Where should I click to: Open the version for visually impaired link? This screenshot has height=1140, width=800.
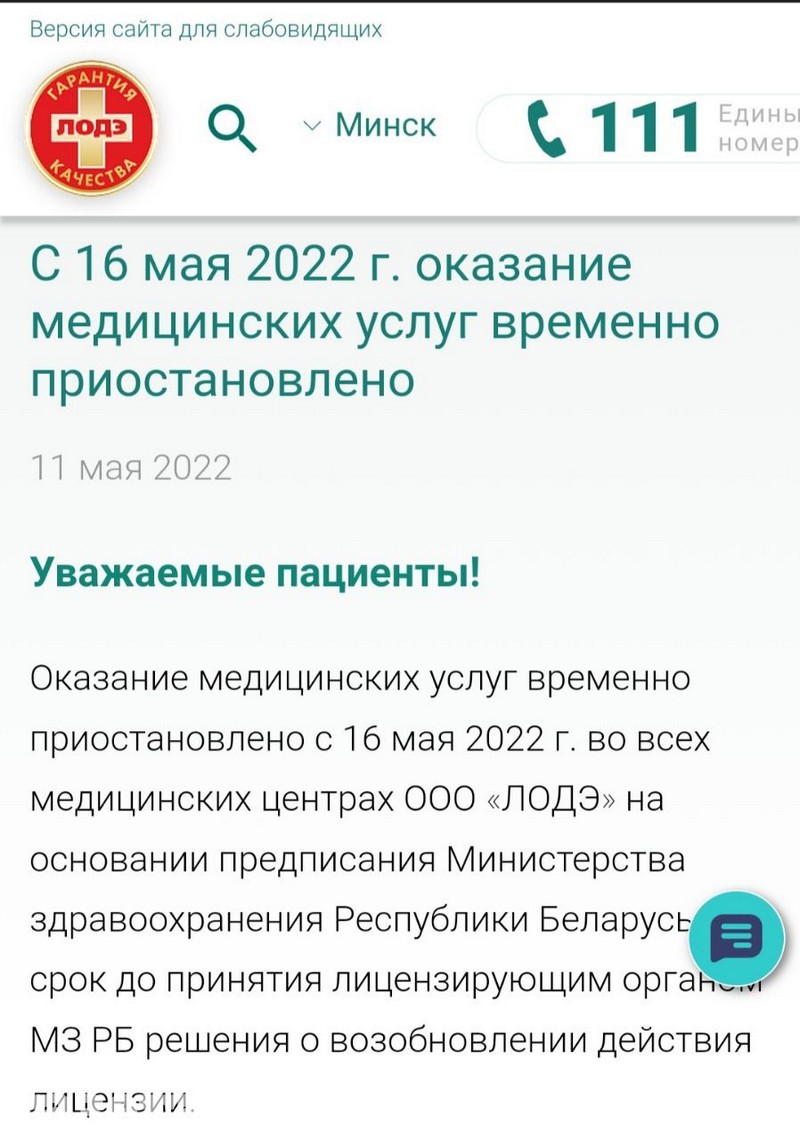[x=206, y=29]
